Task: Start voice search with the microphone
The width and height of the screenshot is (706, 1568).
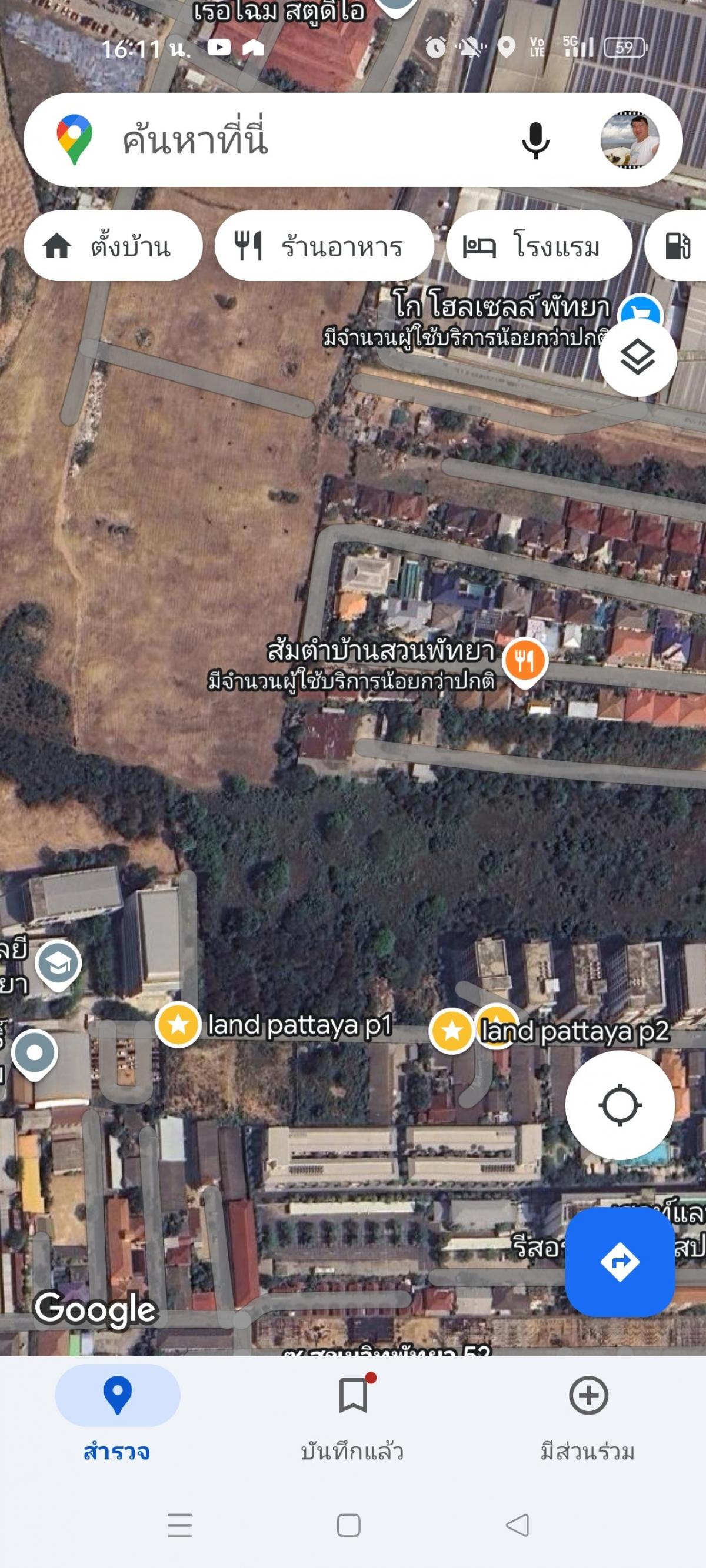Action: (x=535, y=140)
